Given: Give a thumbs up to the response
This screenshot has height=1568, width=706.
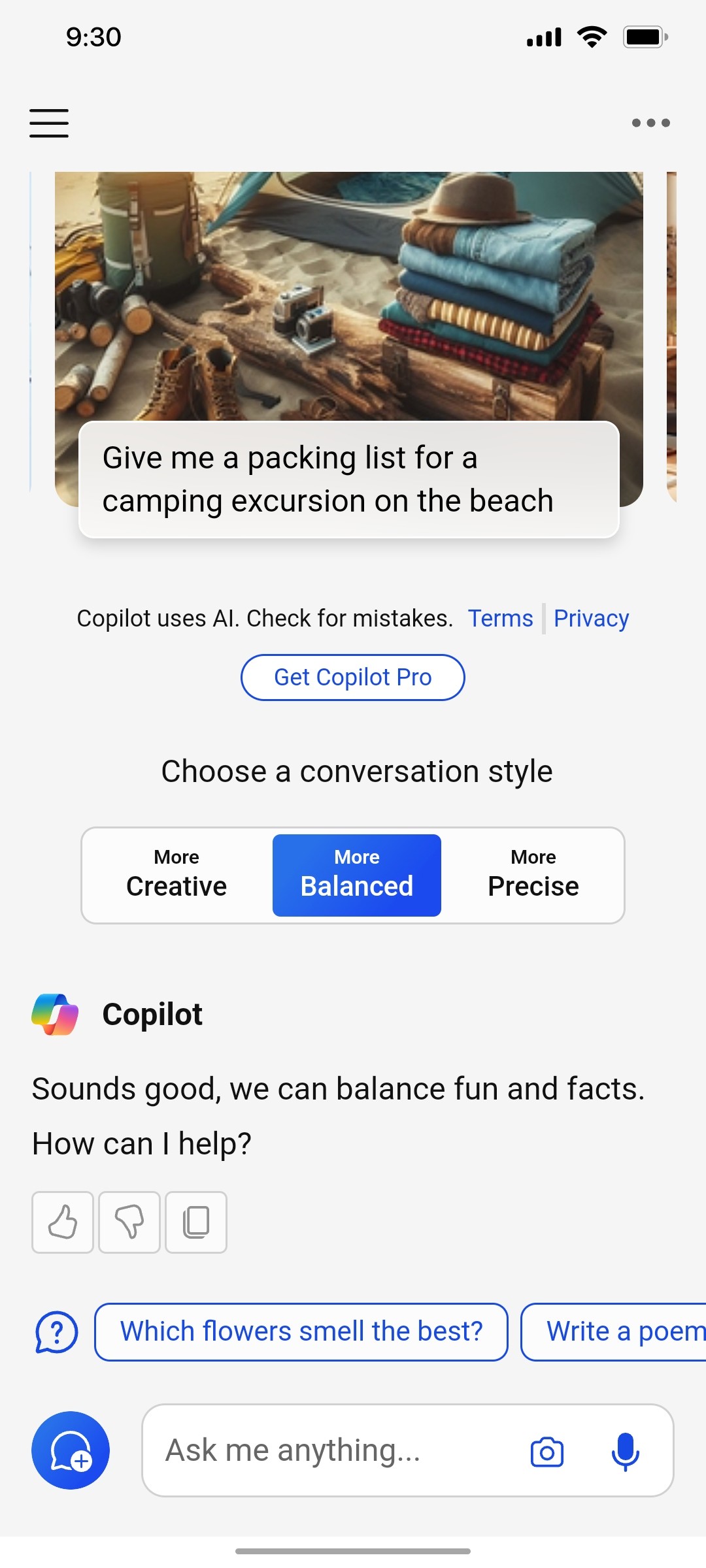Looking at the screenshot, I should pos(62,1222).
